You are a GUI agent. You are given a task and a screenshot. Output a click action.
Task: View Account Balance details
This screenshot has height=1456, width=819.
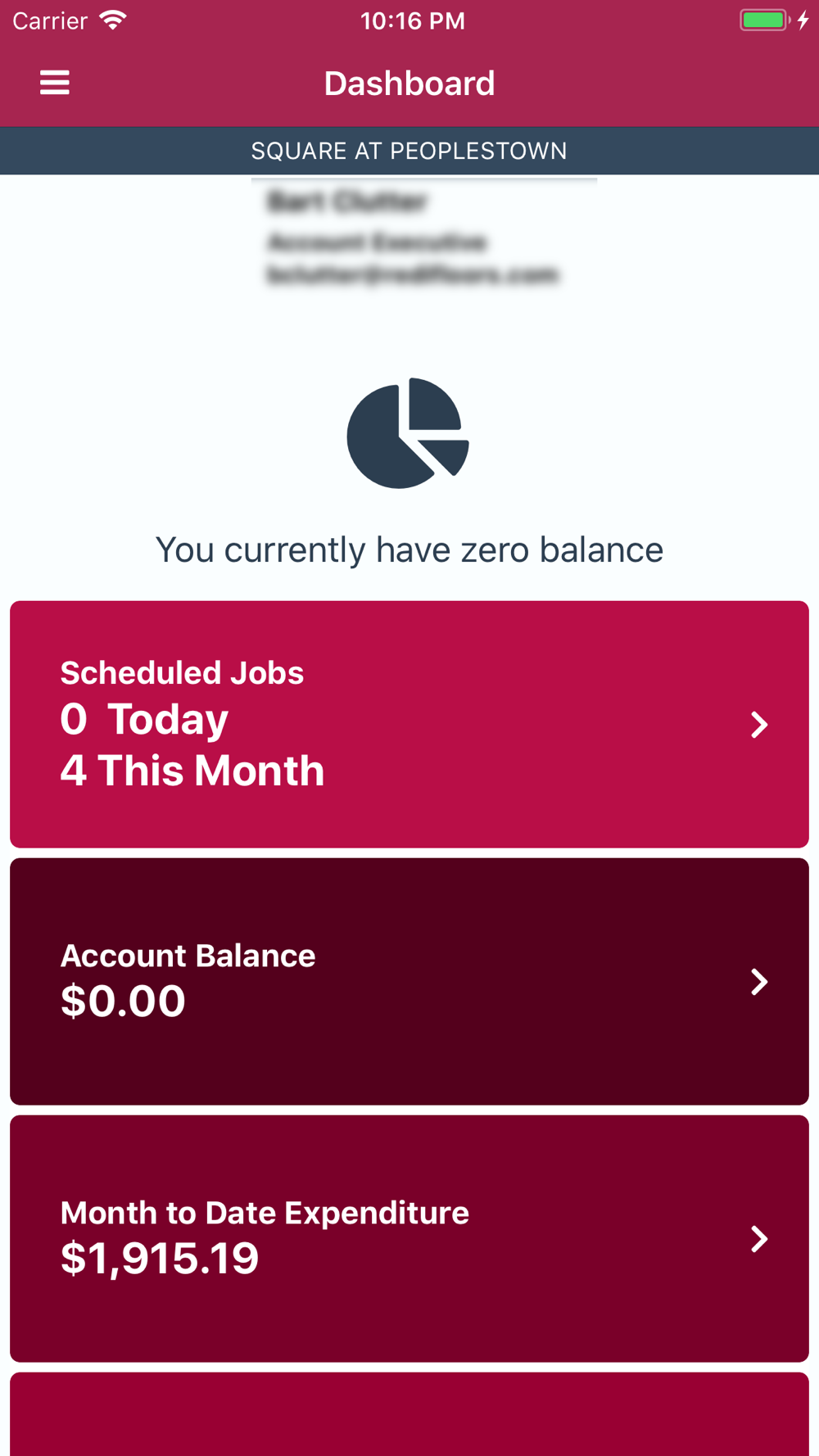[x=409, y=981]
